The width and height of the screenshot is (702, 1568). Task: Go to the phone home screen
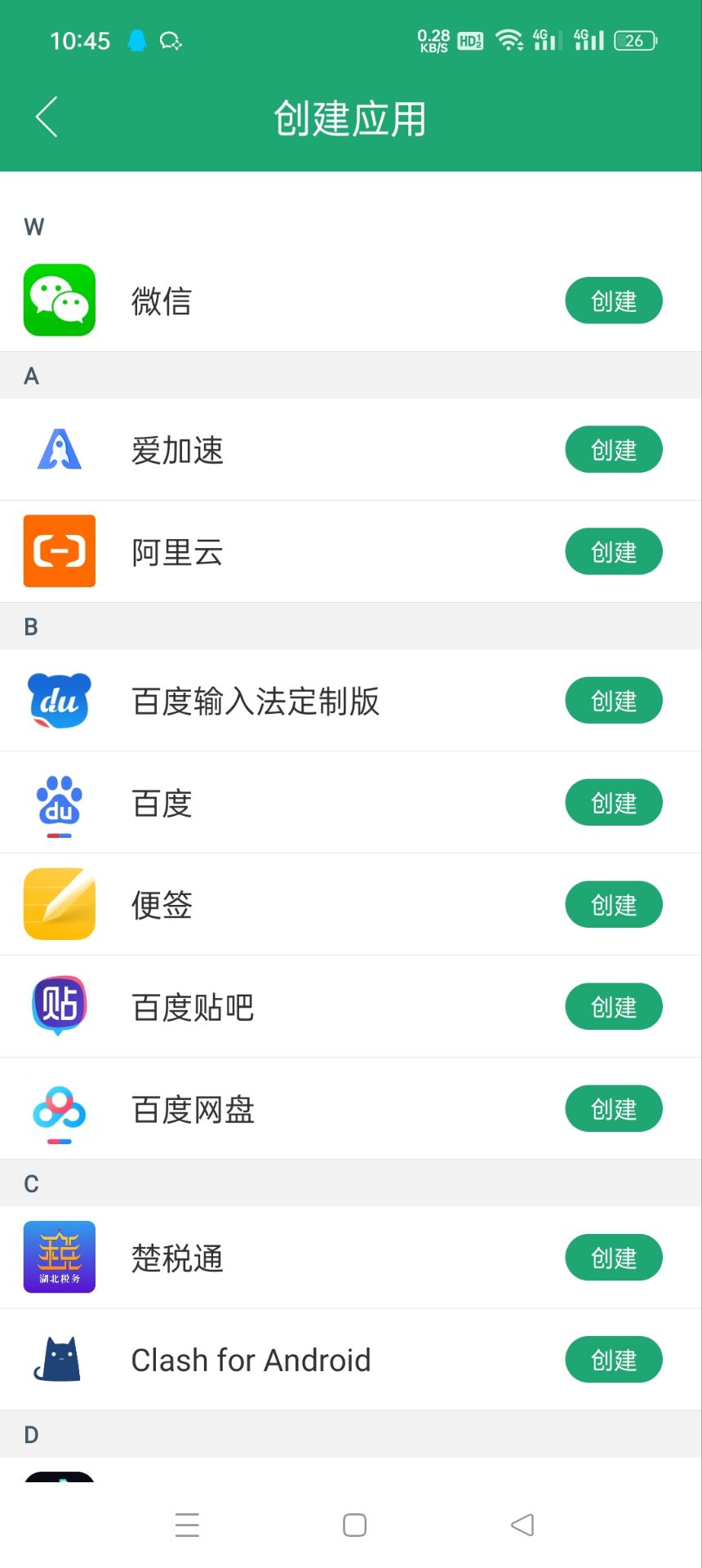(354, 1525)
